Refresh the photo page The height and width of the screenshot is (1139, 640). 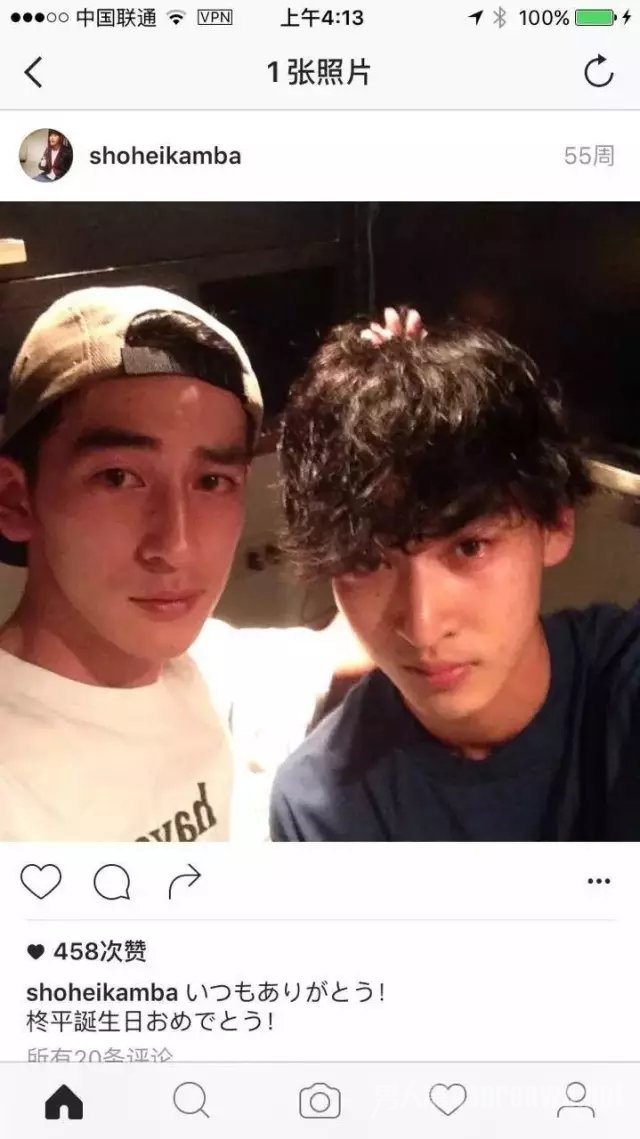coord(598,72)
